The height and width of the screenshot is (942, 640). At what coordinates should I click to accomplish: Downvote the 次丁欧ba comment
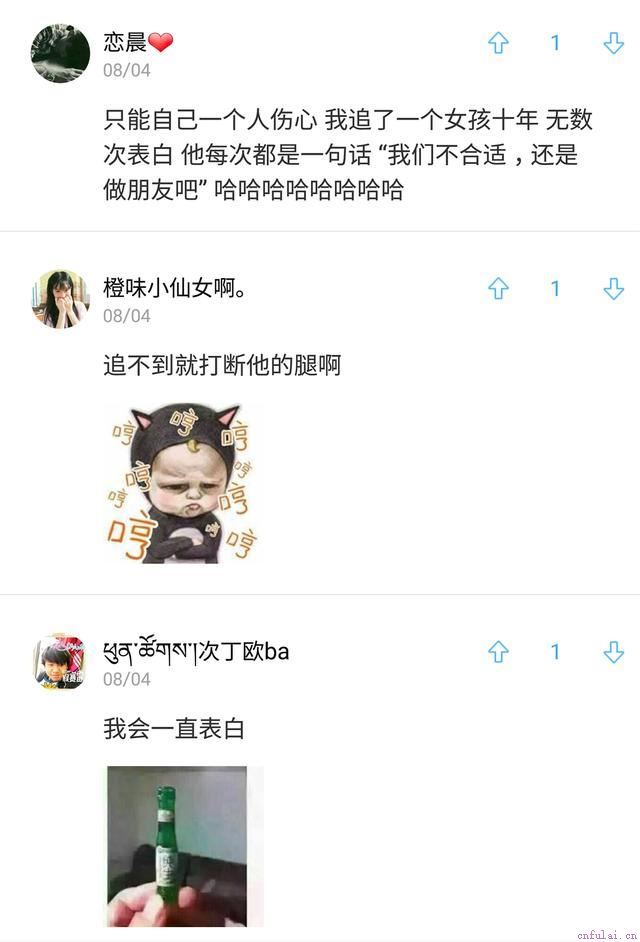613,652
